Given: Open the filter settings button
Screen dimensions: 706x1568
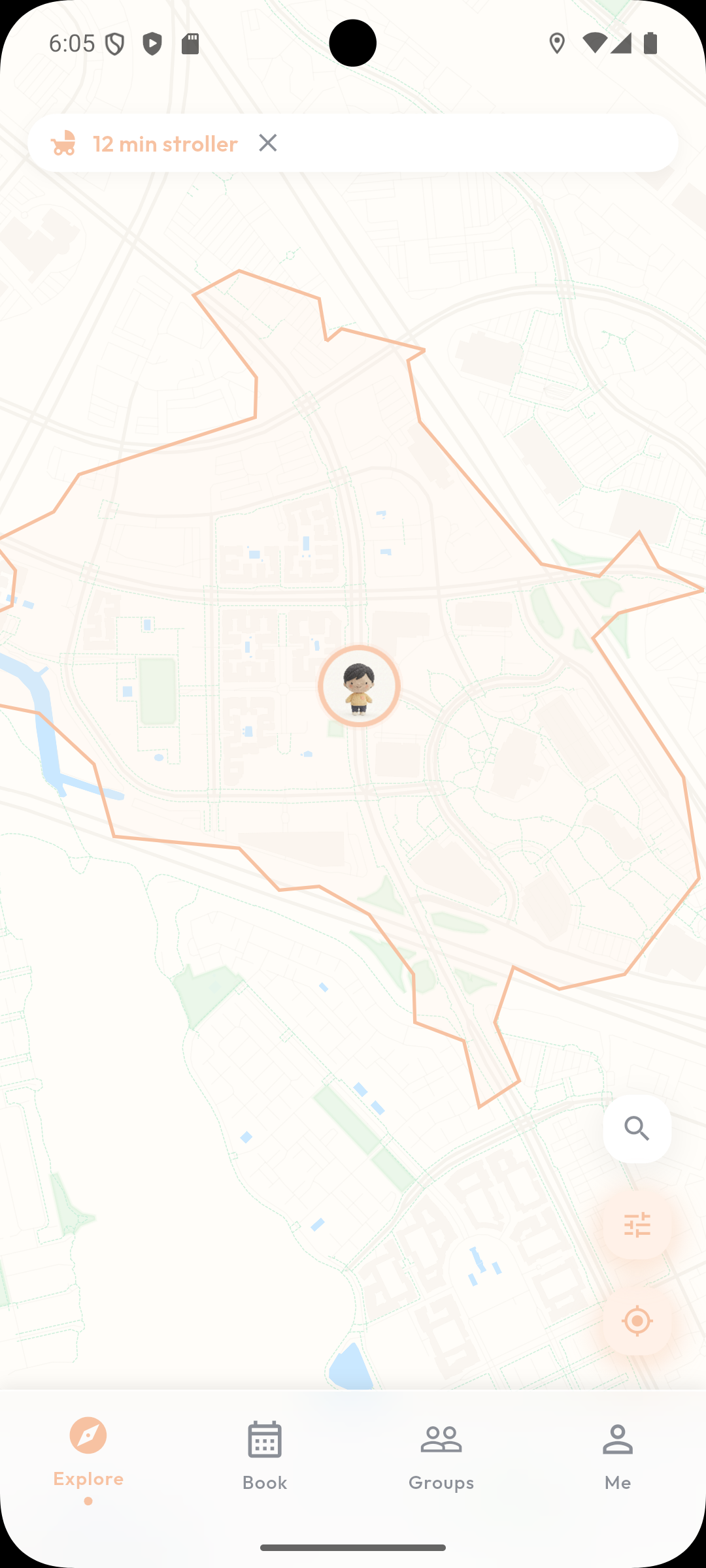Looking at the screenshot, I should point(637,1225).
